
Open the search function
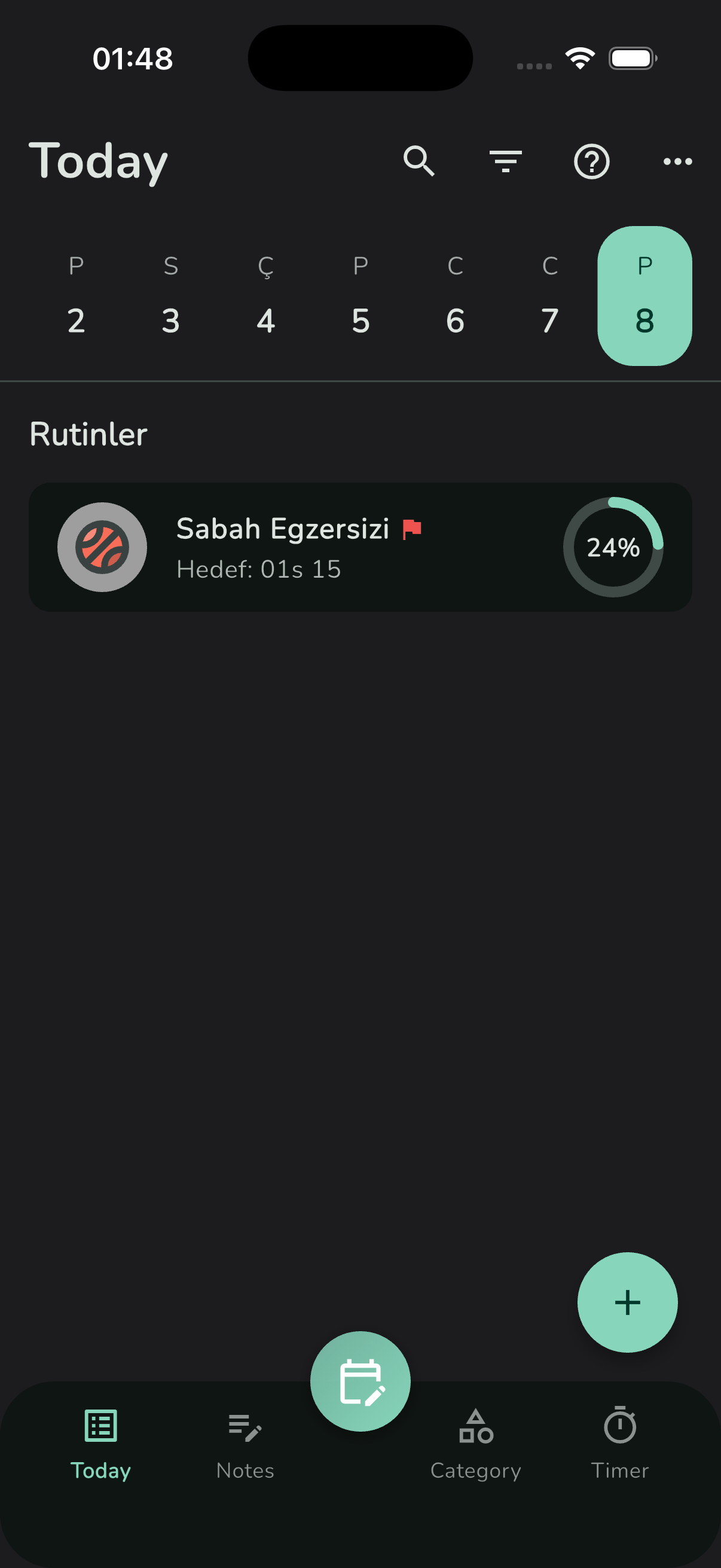coord(418,161)
